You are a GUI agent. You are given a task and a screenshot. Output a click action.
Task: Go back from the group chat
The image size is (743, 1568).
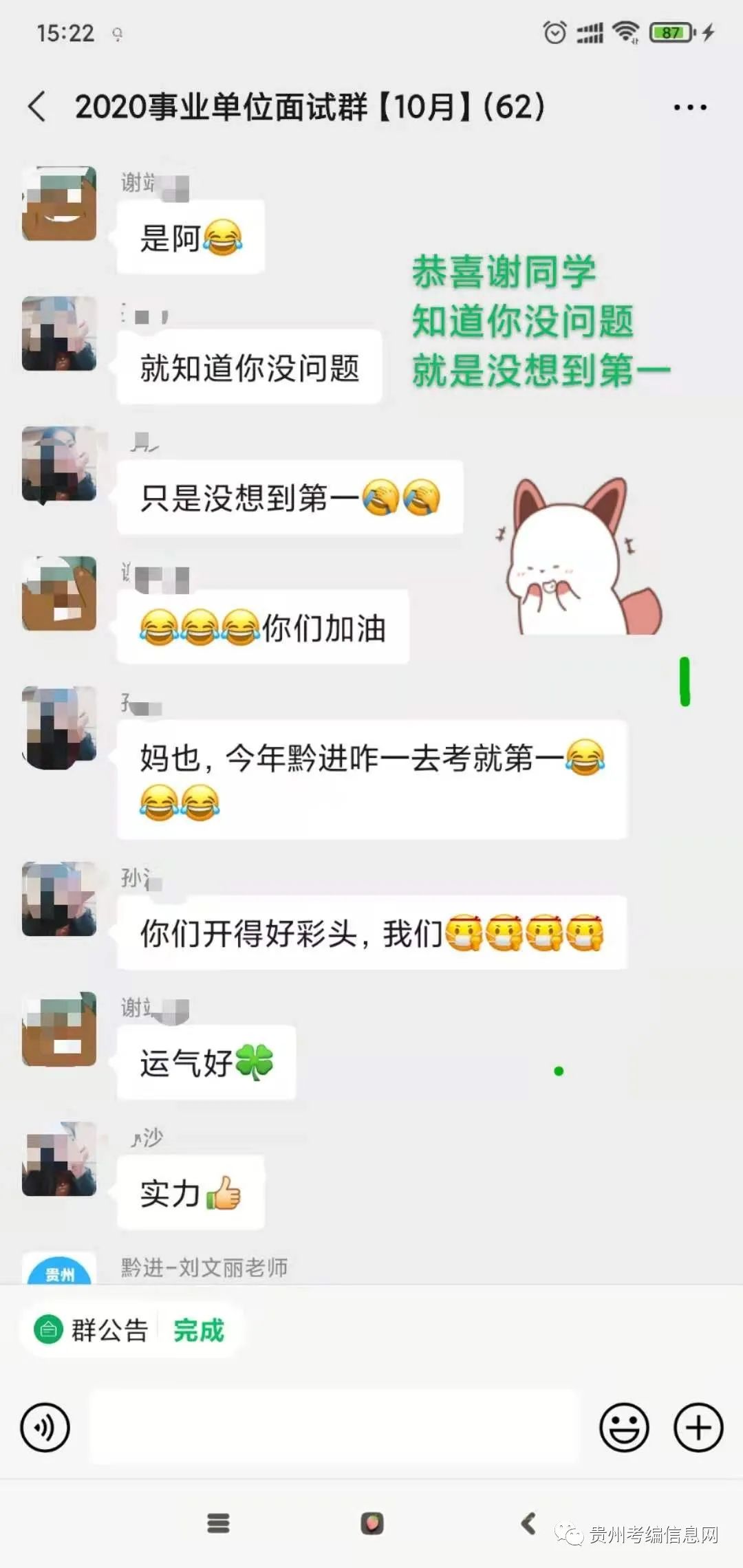point(37,107)
